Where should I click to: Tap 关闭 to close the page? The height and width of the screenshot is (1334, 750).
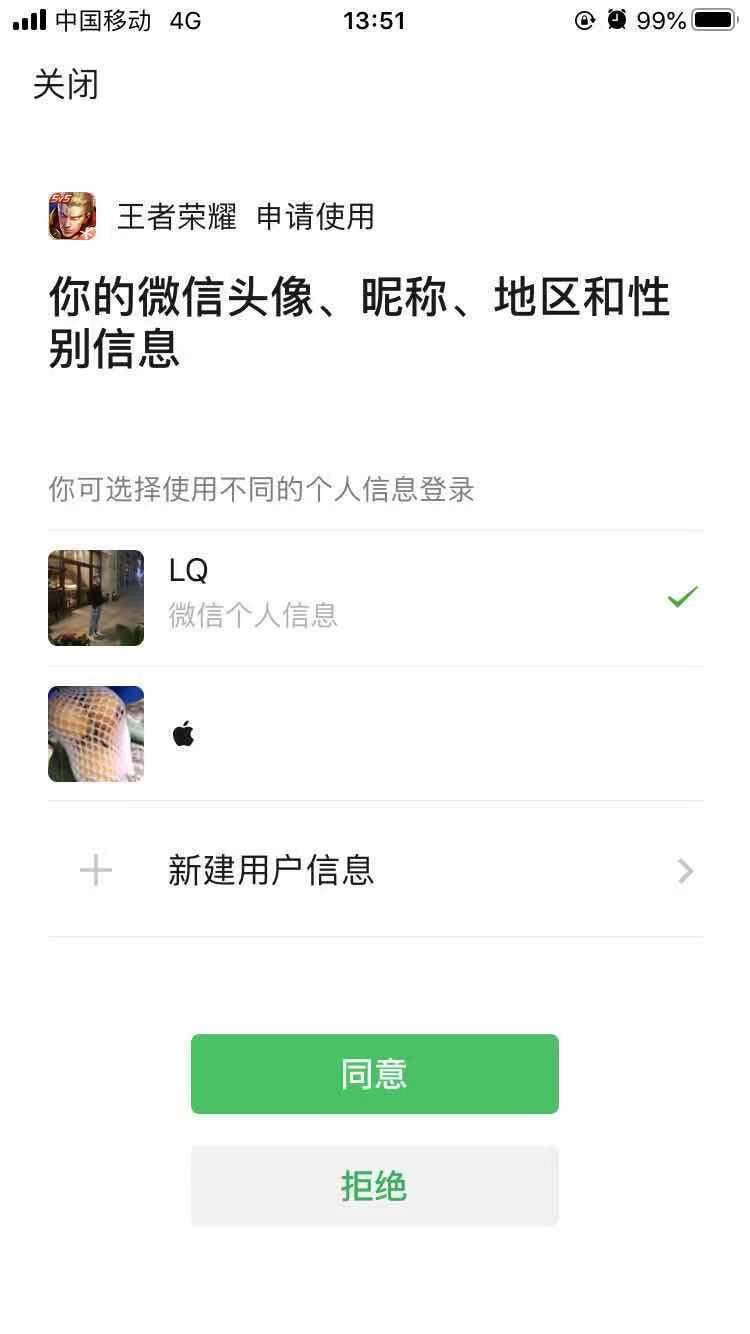point(66,84)
